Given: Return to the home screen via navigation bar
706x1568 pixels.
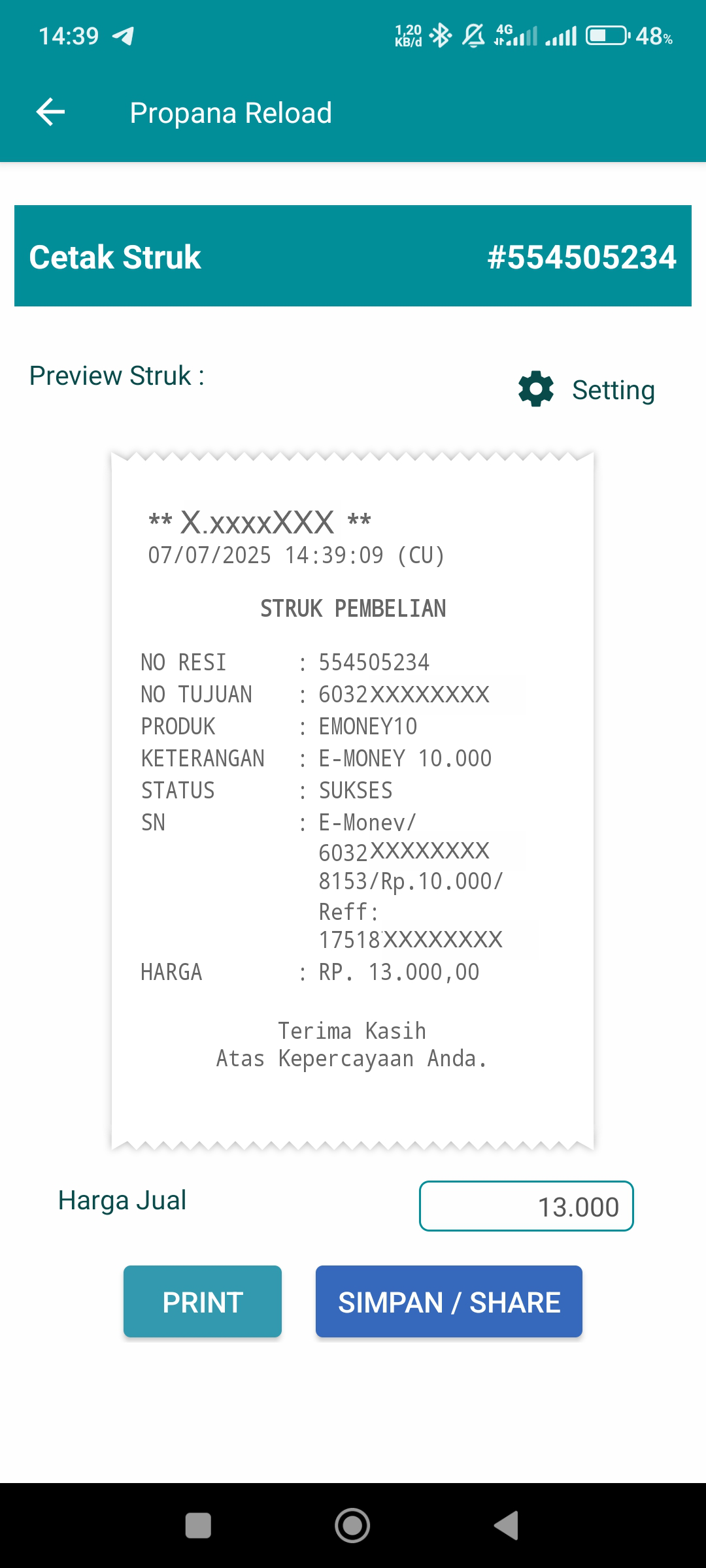Looking at the screenshot, I should click(352, 1526).
